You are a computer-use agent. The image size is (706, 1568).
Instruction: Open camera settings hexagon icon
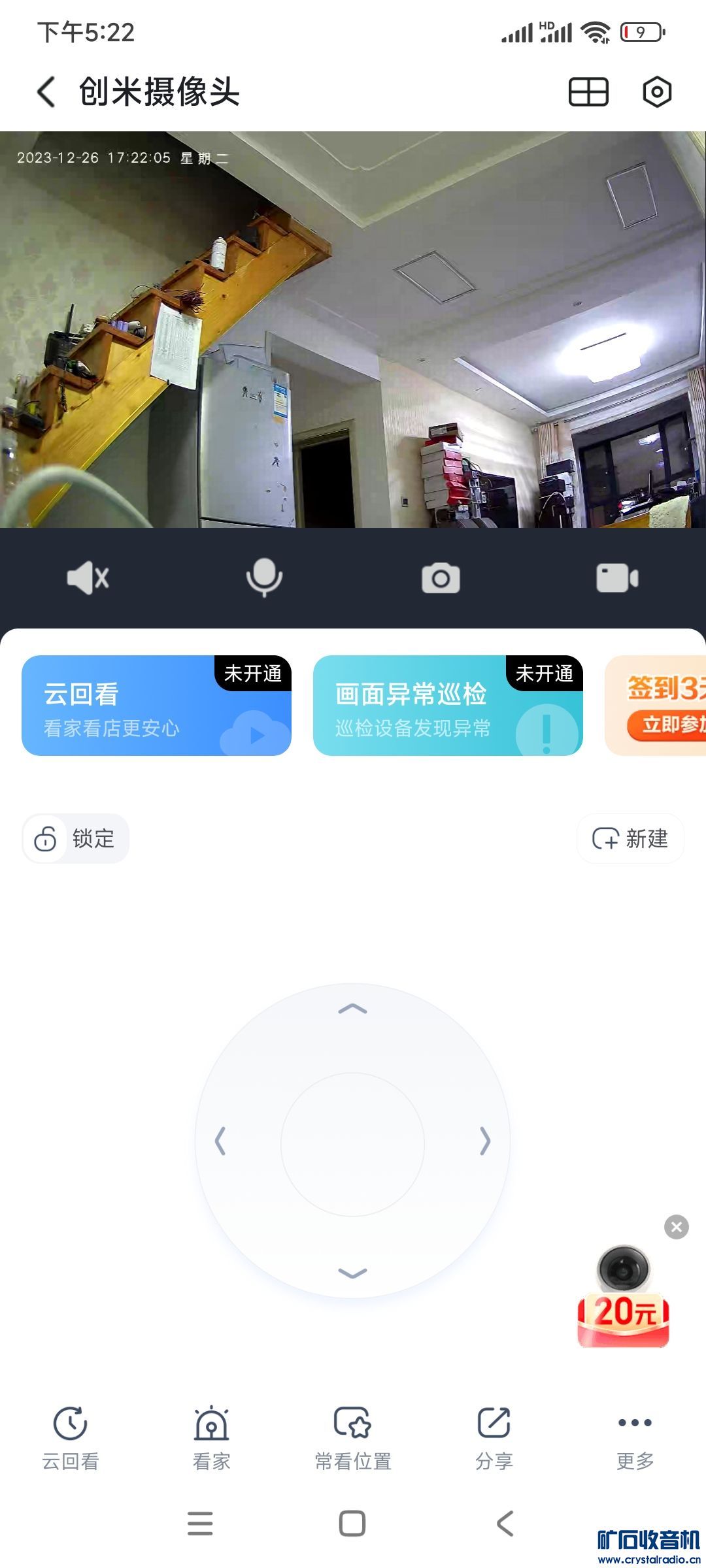657,91
